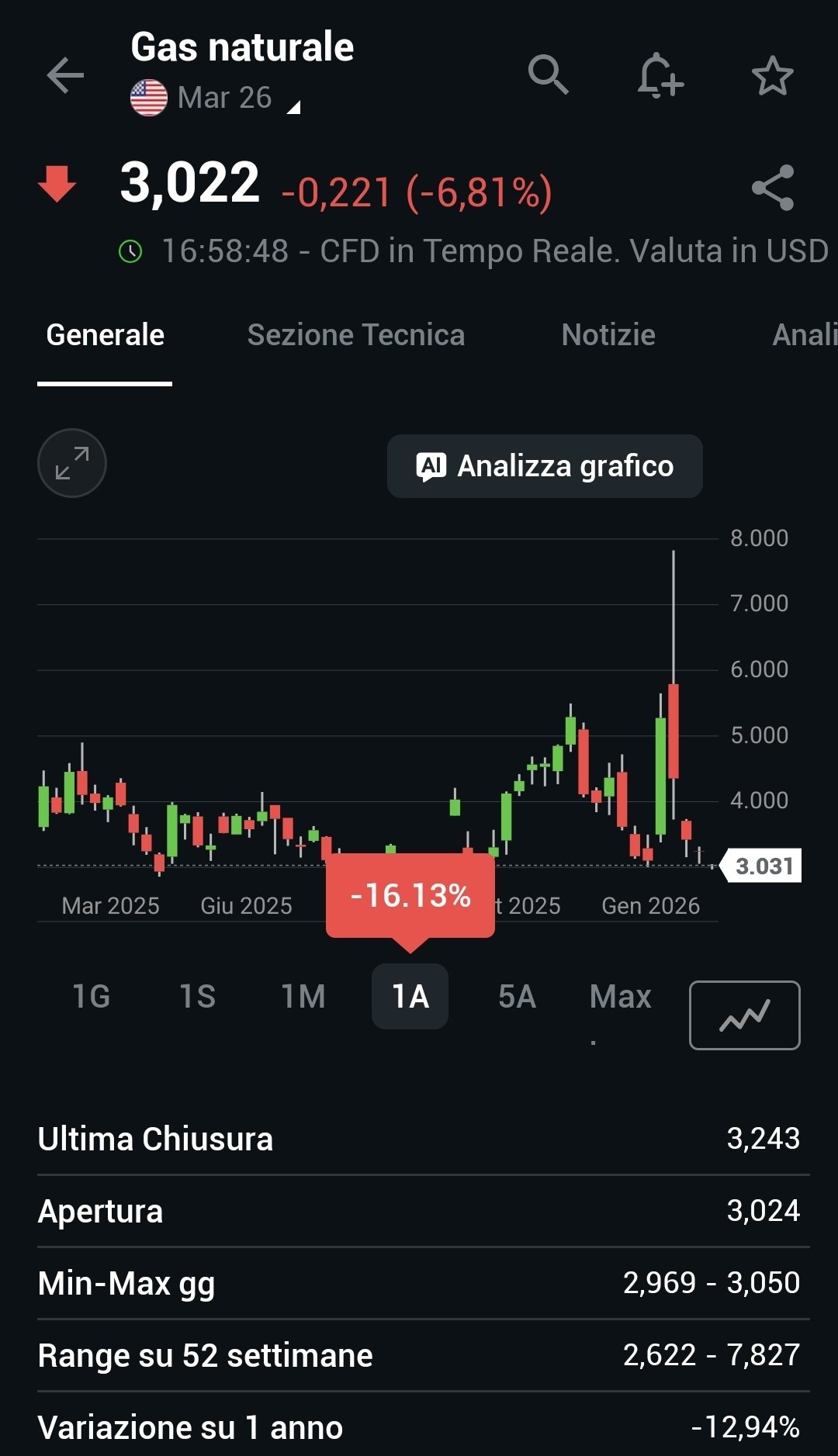Share this Gas naturale quote
838x1456 pixels.
(x=773, y=188)
